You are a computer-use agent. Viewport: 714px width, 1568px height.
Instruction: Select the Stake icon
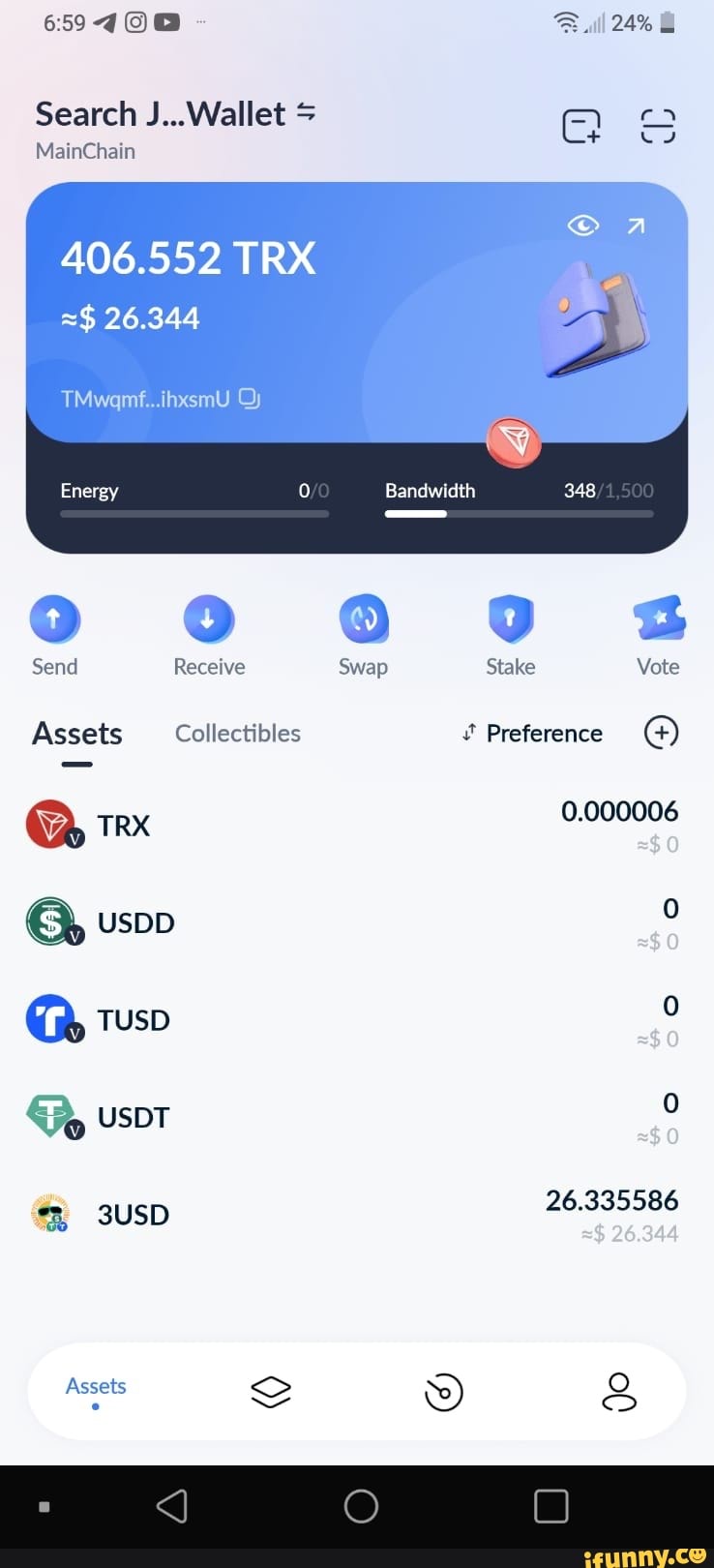click(511, 618)
